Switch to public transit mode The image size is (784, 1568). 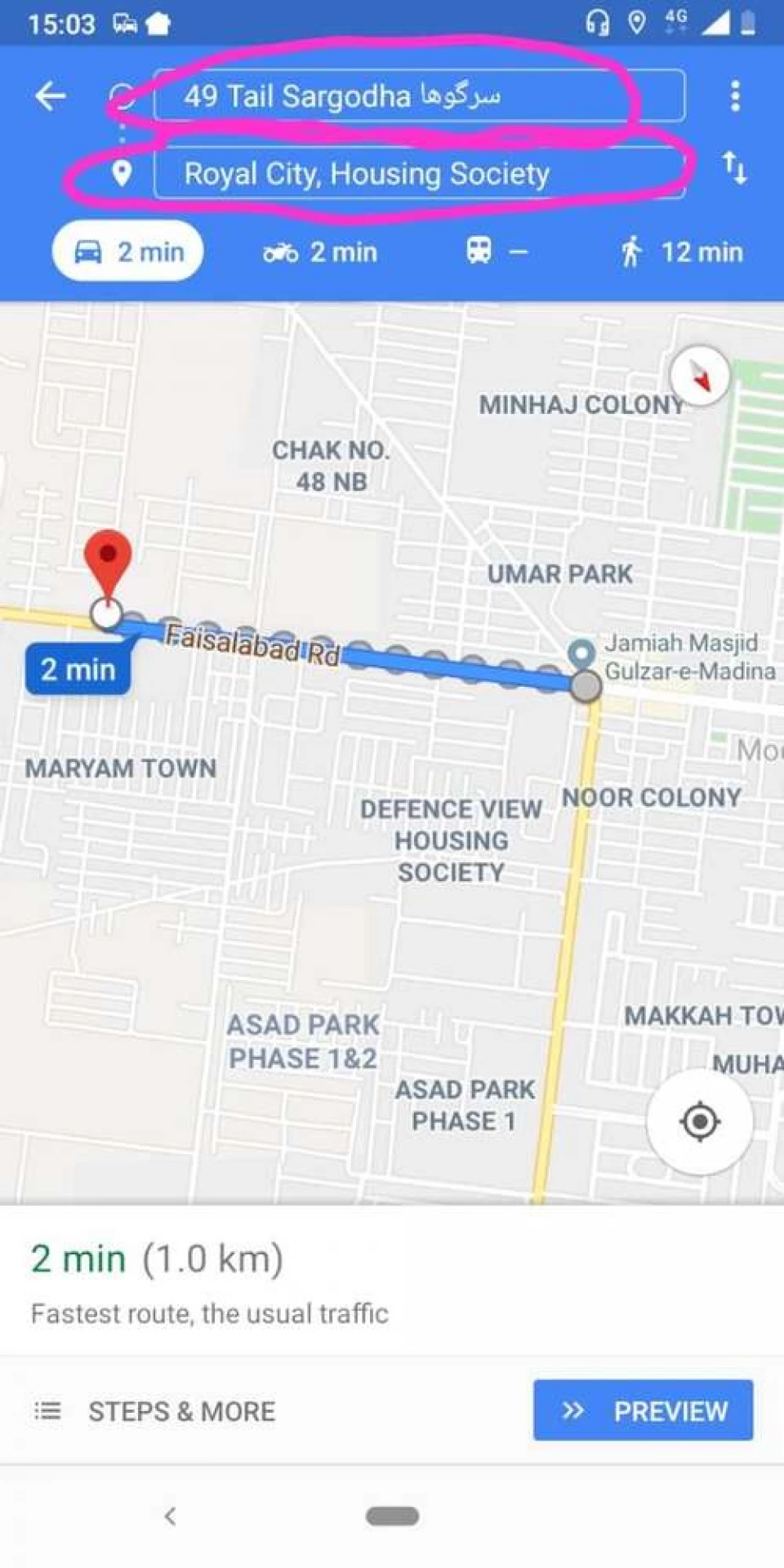pyautogui.click(x=497, y=252)
